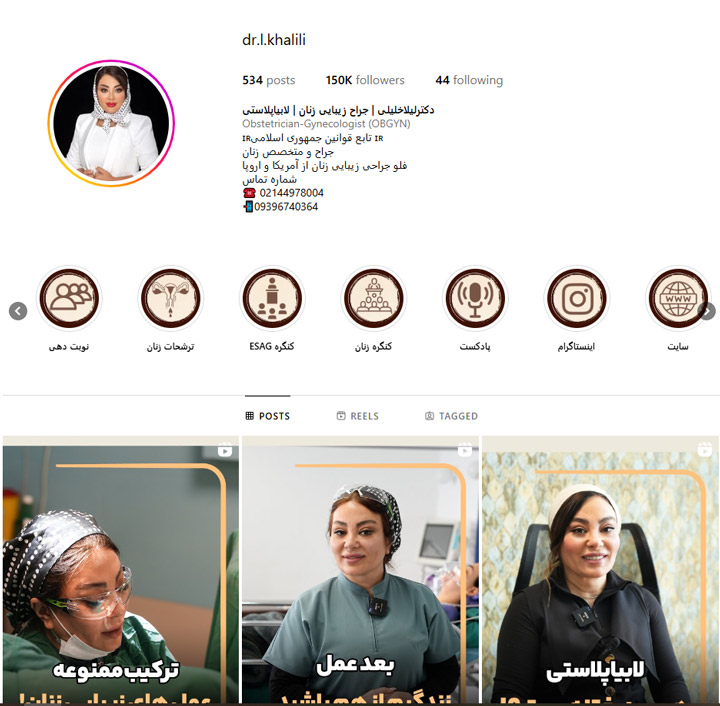Image resolution: width=720 pixels, height=706 pixels.
Task: Open the لابیاپلاستی video post
Action: pyautogui.click(x=600, y=570)
